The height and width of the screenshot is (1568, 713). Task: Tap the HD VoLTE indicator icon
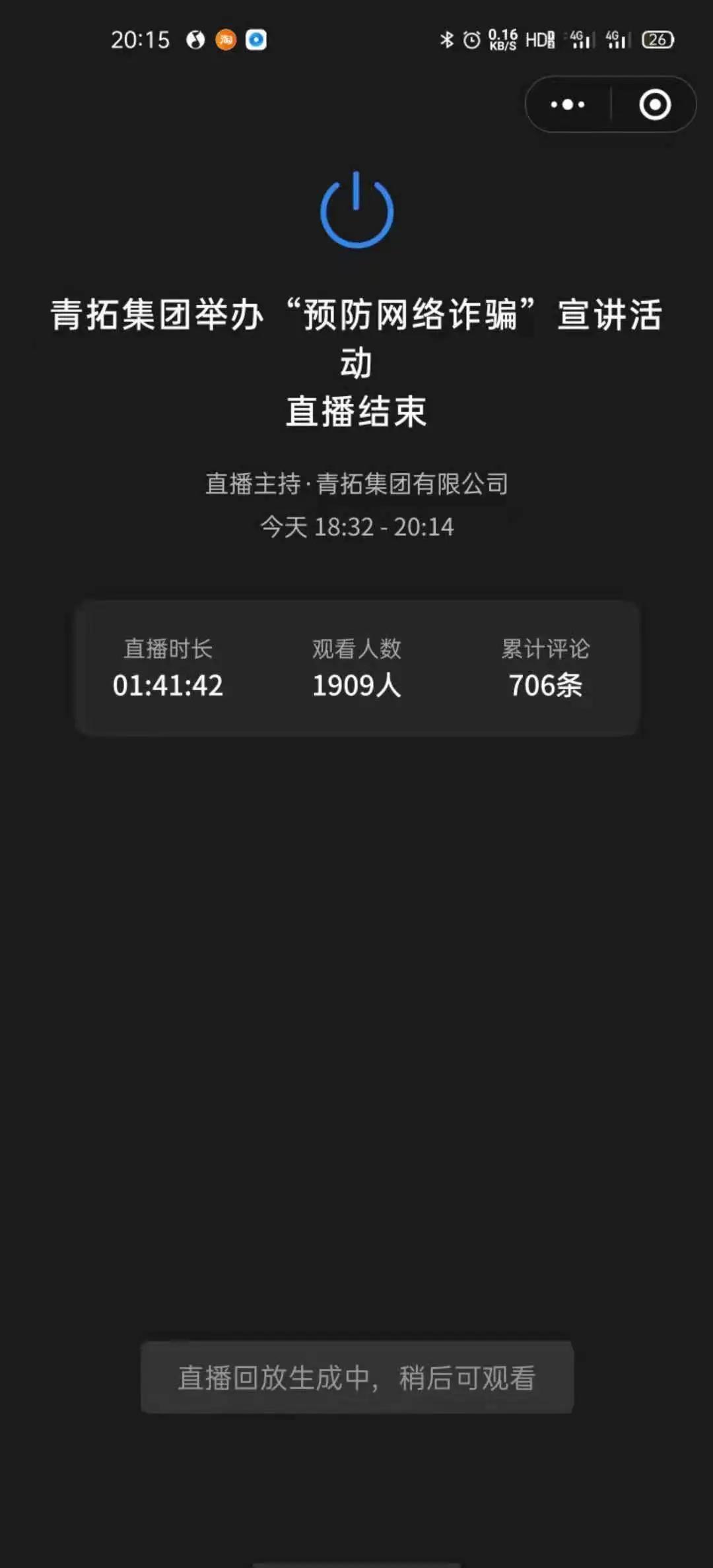539,40
